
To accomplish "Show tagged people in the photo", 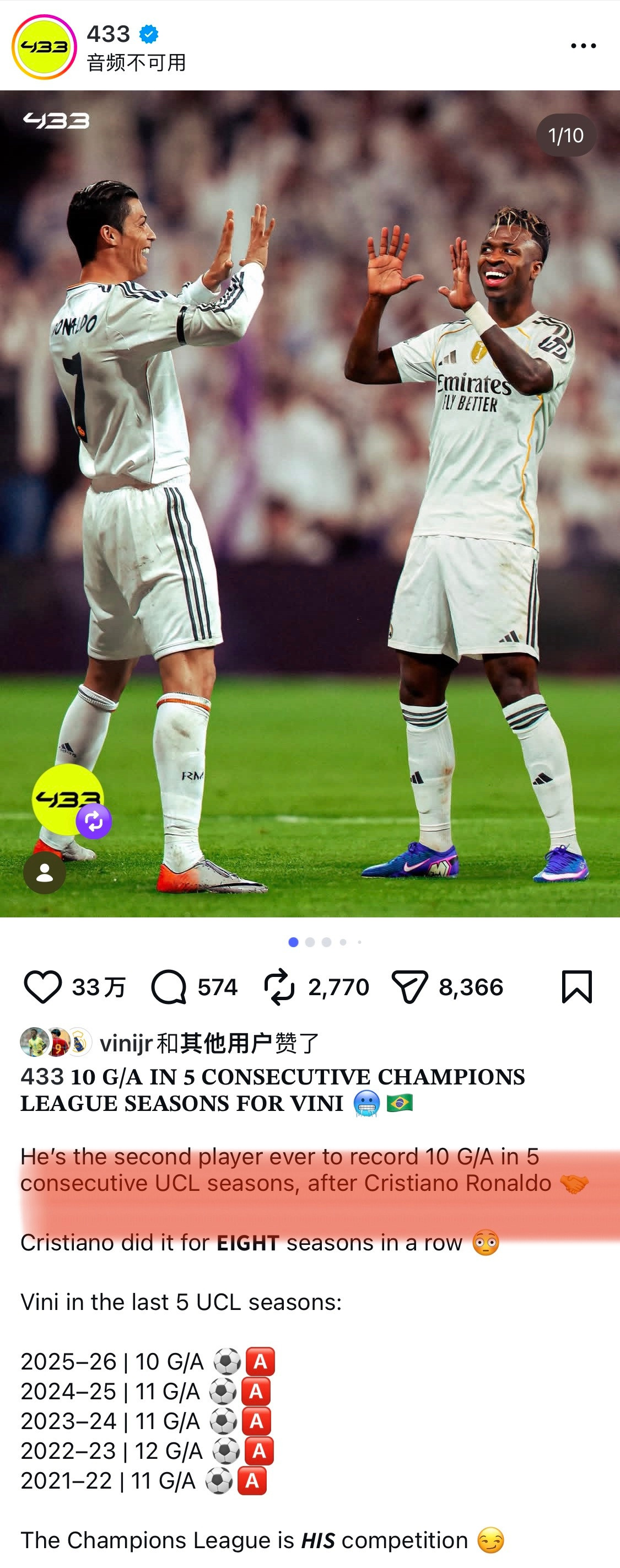I will (45, 873).
